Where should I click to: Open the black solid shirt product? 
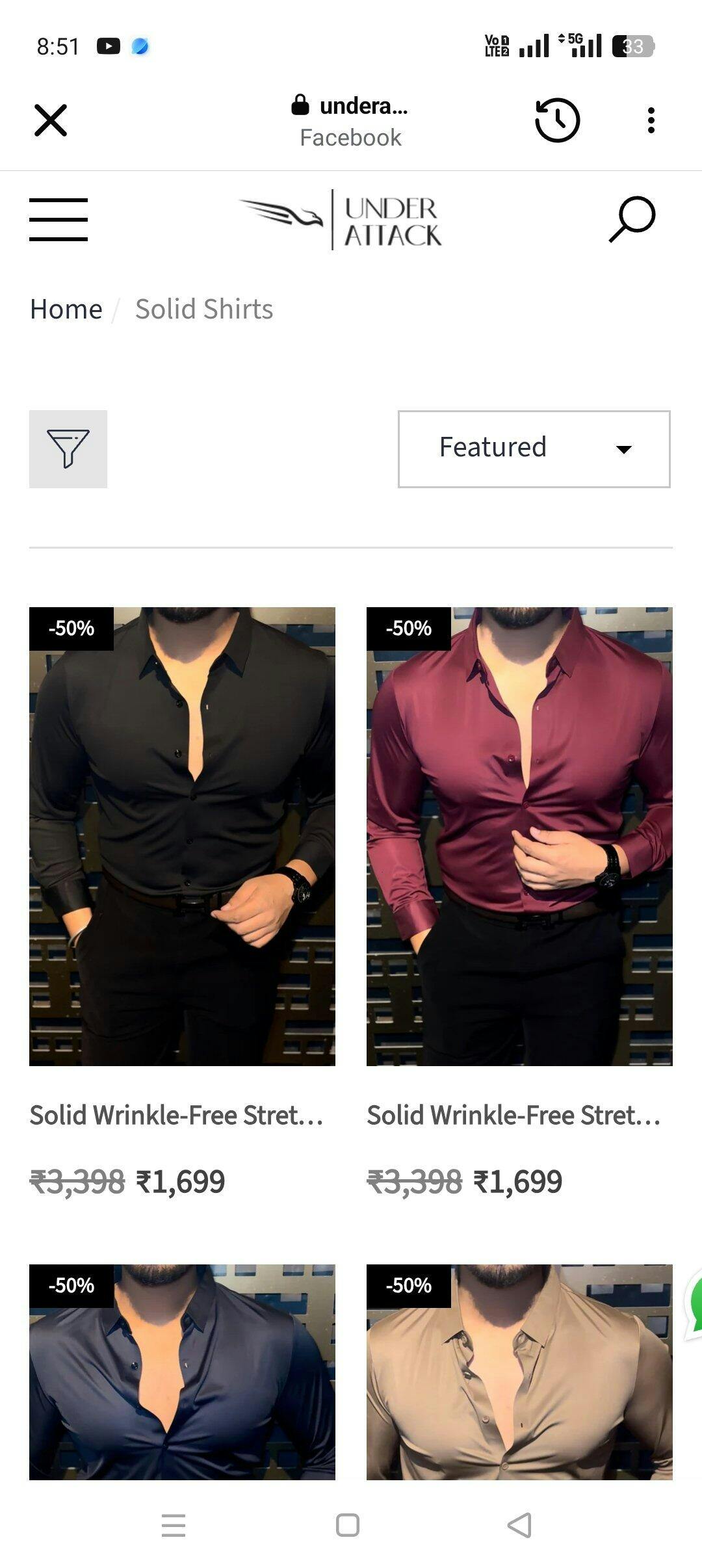(182, 836)
